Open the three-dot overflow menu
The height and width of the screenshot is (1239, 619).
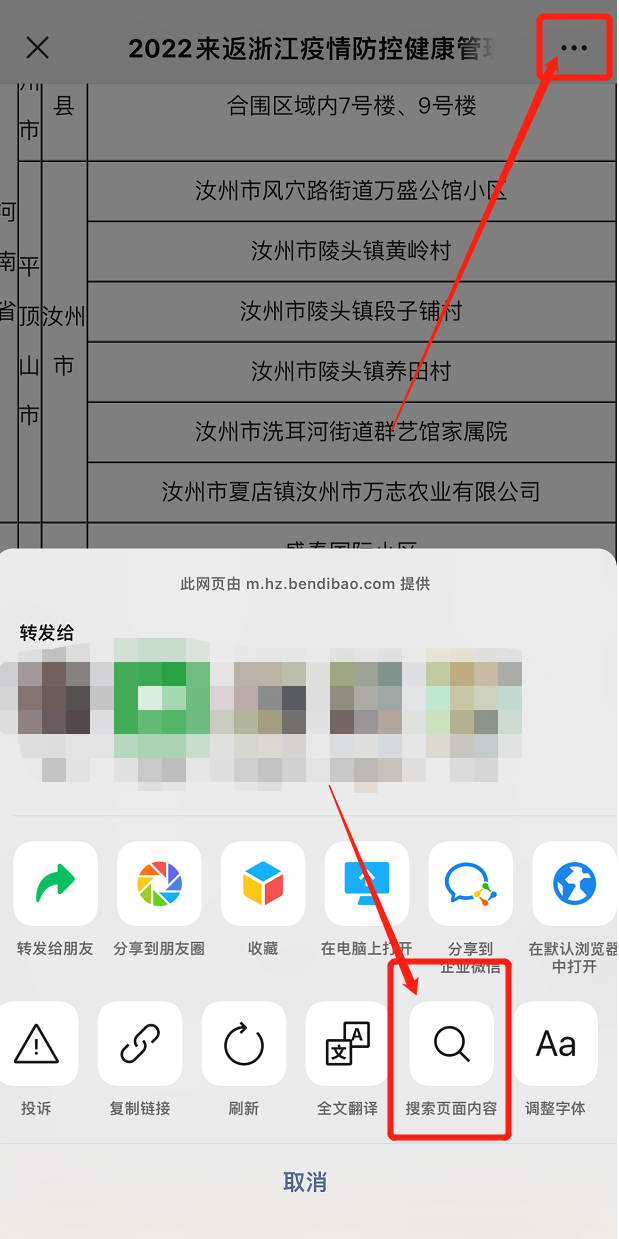574,48
